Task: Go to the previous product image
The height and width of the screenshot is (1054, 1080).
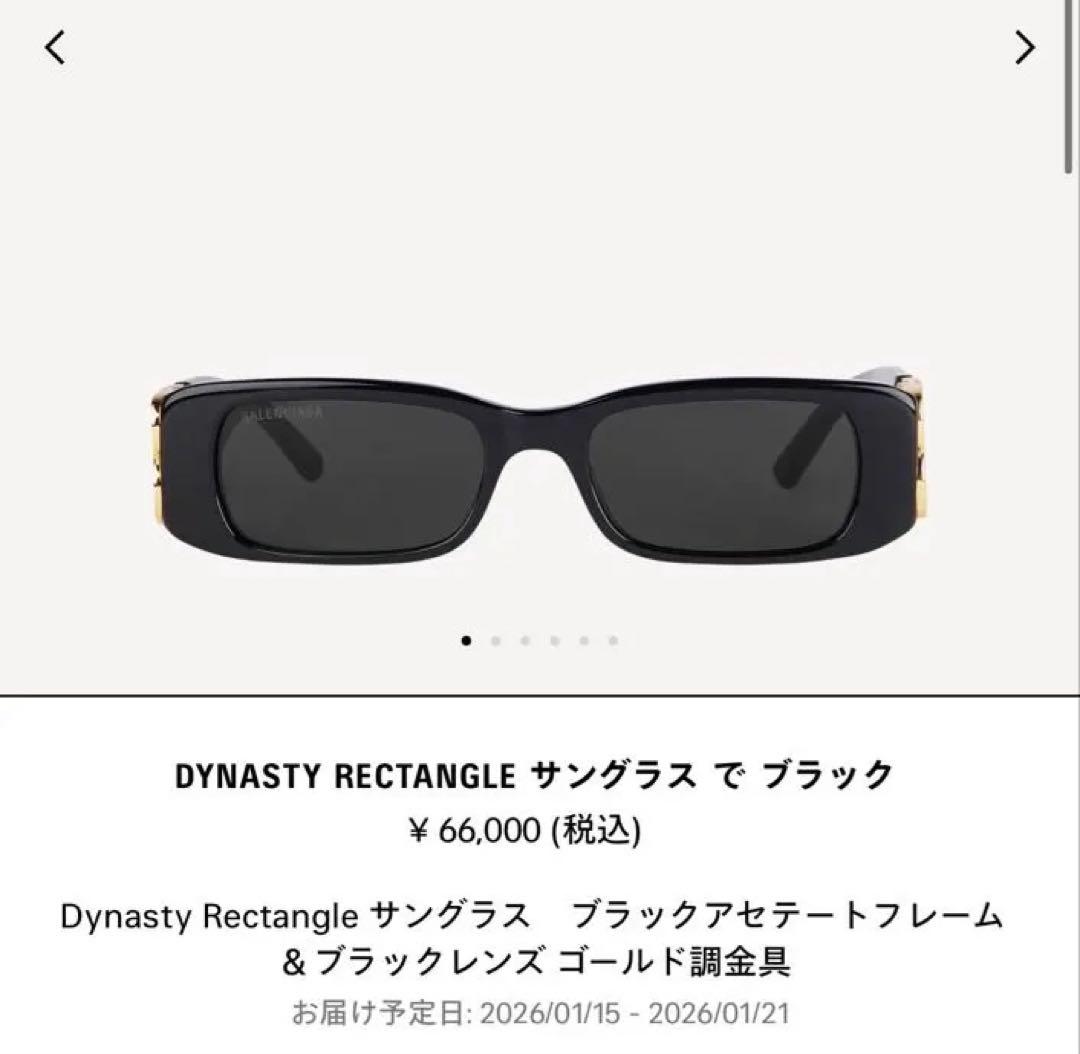Action: pyautogui.click(x=56, y=47)
